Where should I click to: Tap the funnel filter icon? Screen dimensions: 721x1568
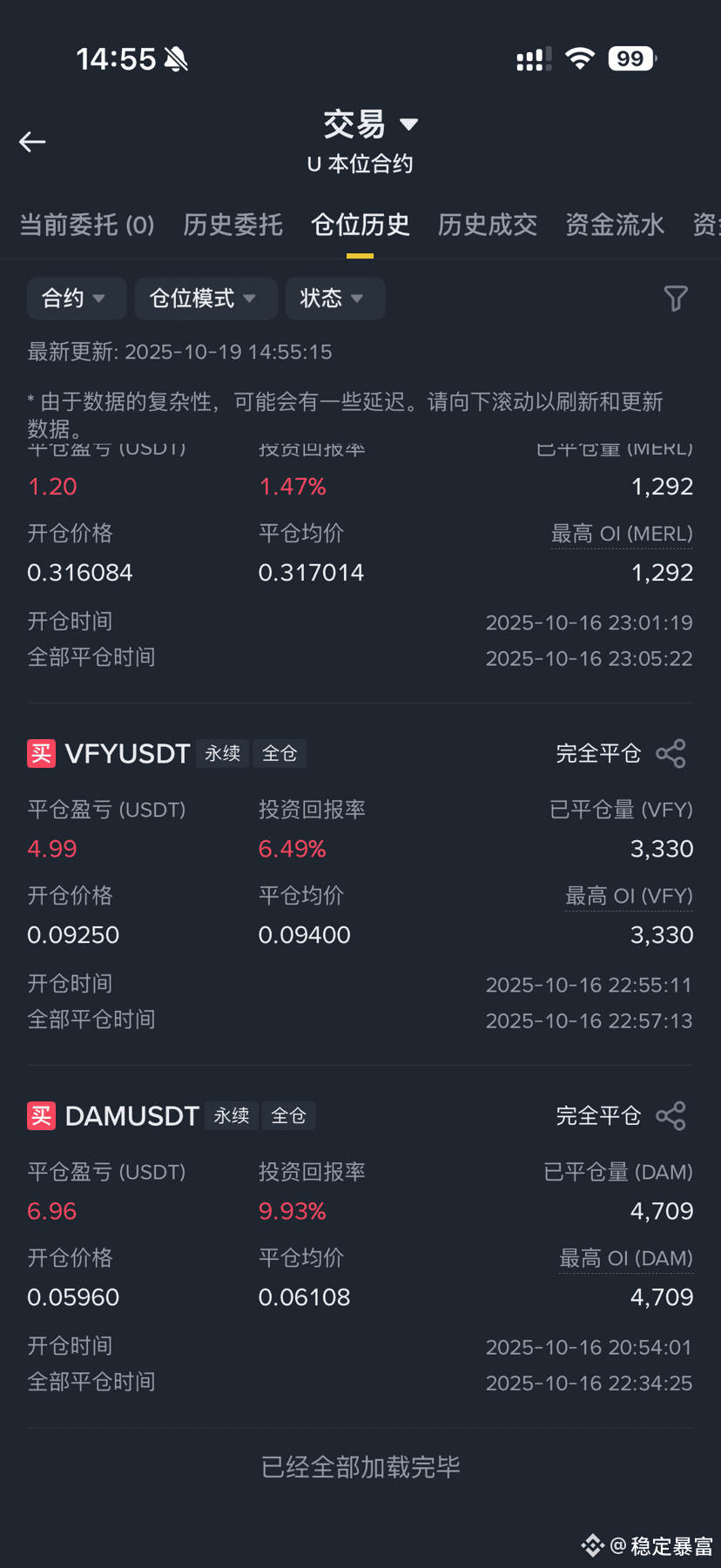click(x=676, y=299)
